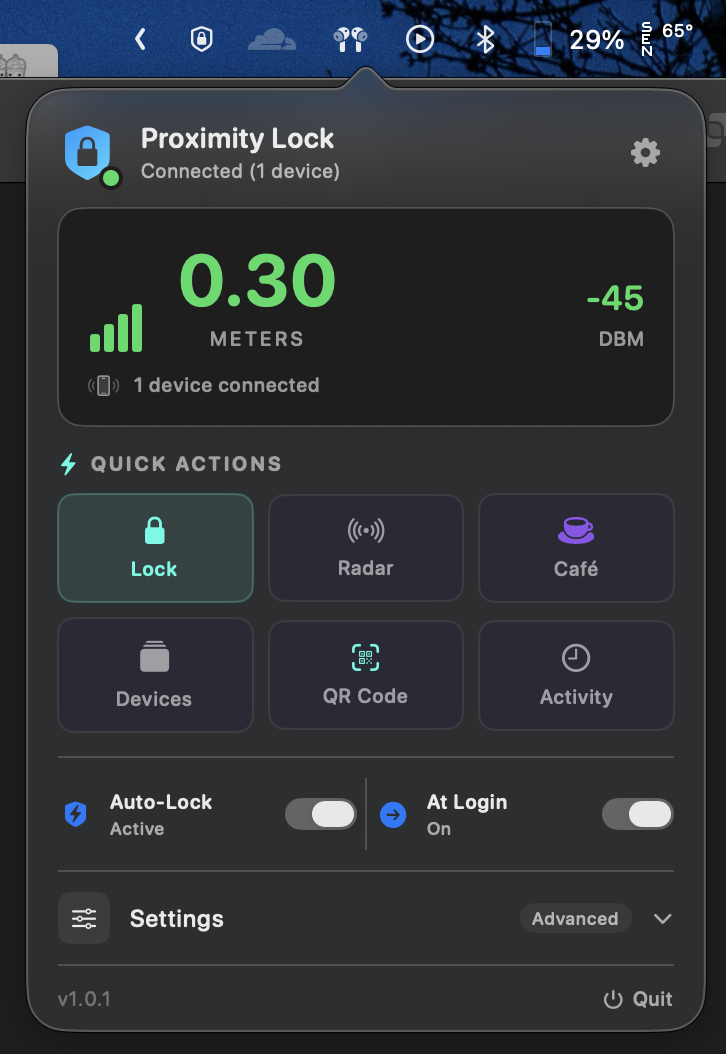Click the Proximity Lock shield icon
Viewport: 726px width, 1054px height.
pos(87,152)
